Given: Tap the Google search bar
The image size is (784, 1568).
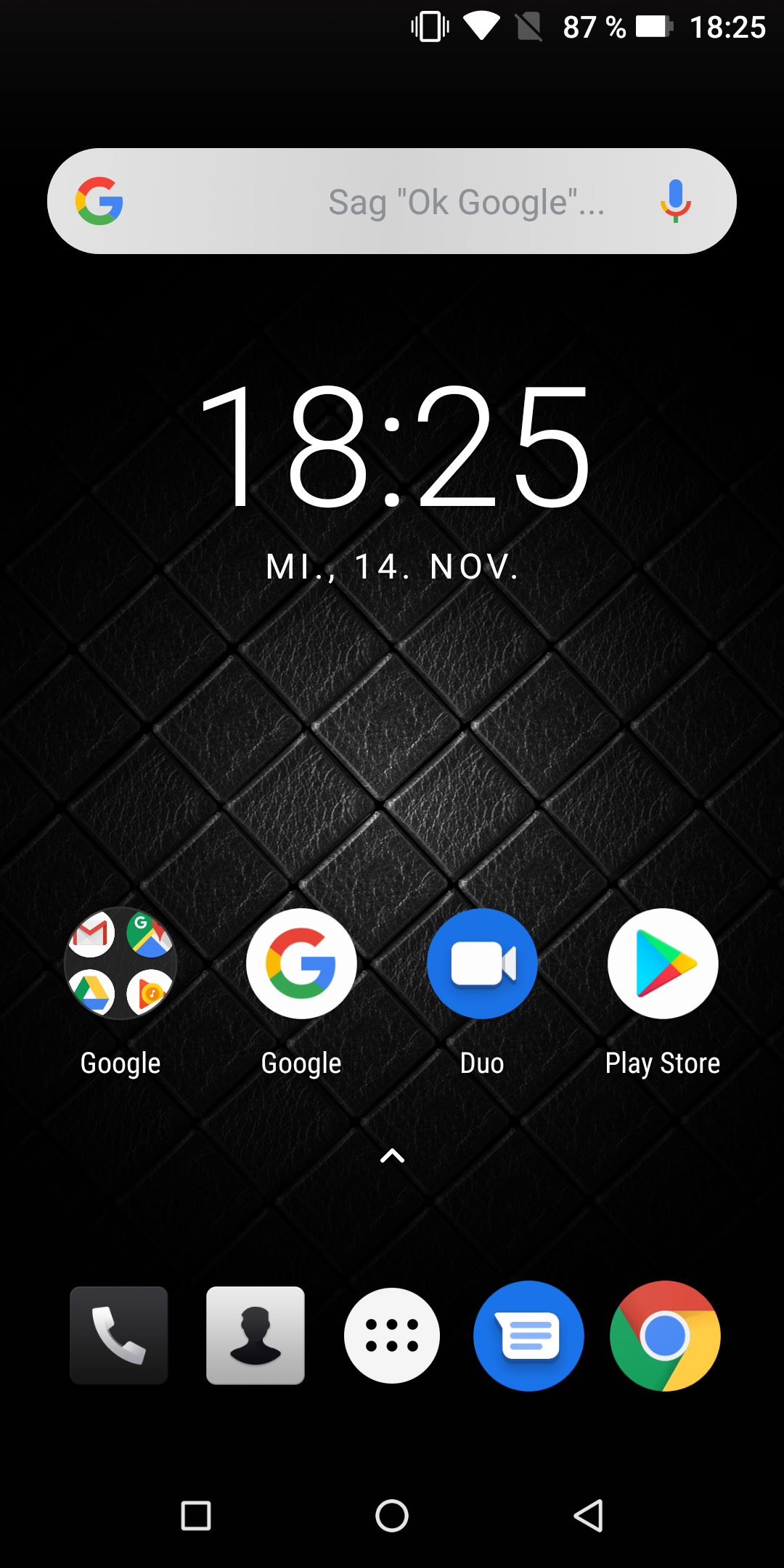Looking at the screenshot, I should pyautogui.click(x=392, y=201).
